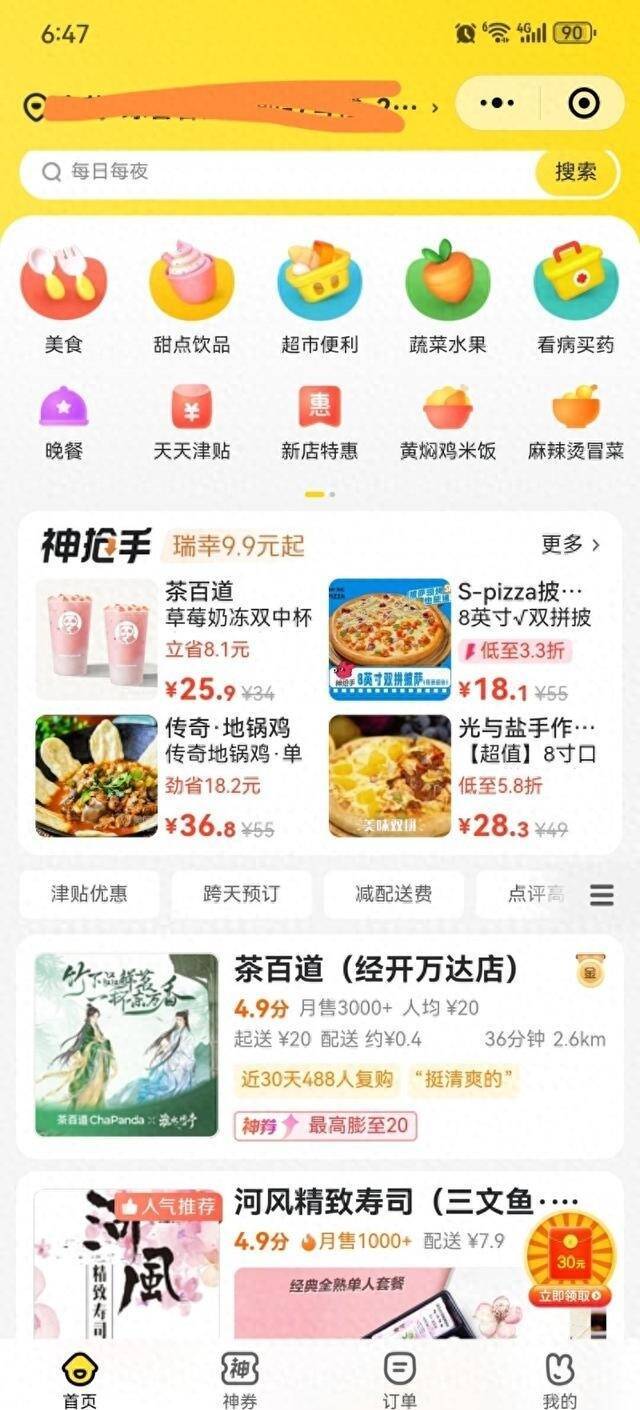Open the 传奇·地锅鸡 deal
This screenshot has height=1410, width=640.
coord(175,776)
